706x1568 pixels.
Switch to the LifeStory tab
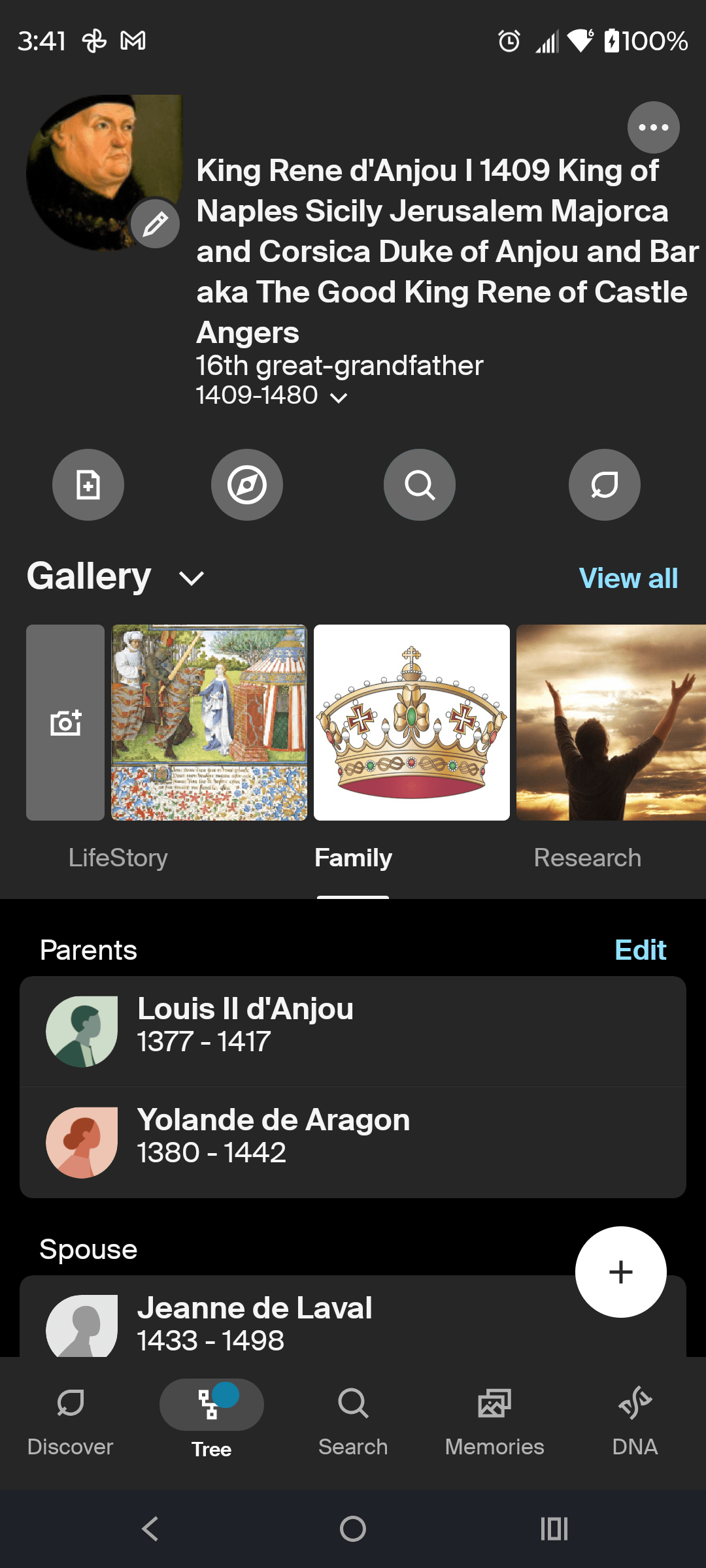118,858
